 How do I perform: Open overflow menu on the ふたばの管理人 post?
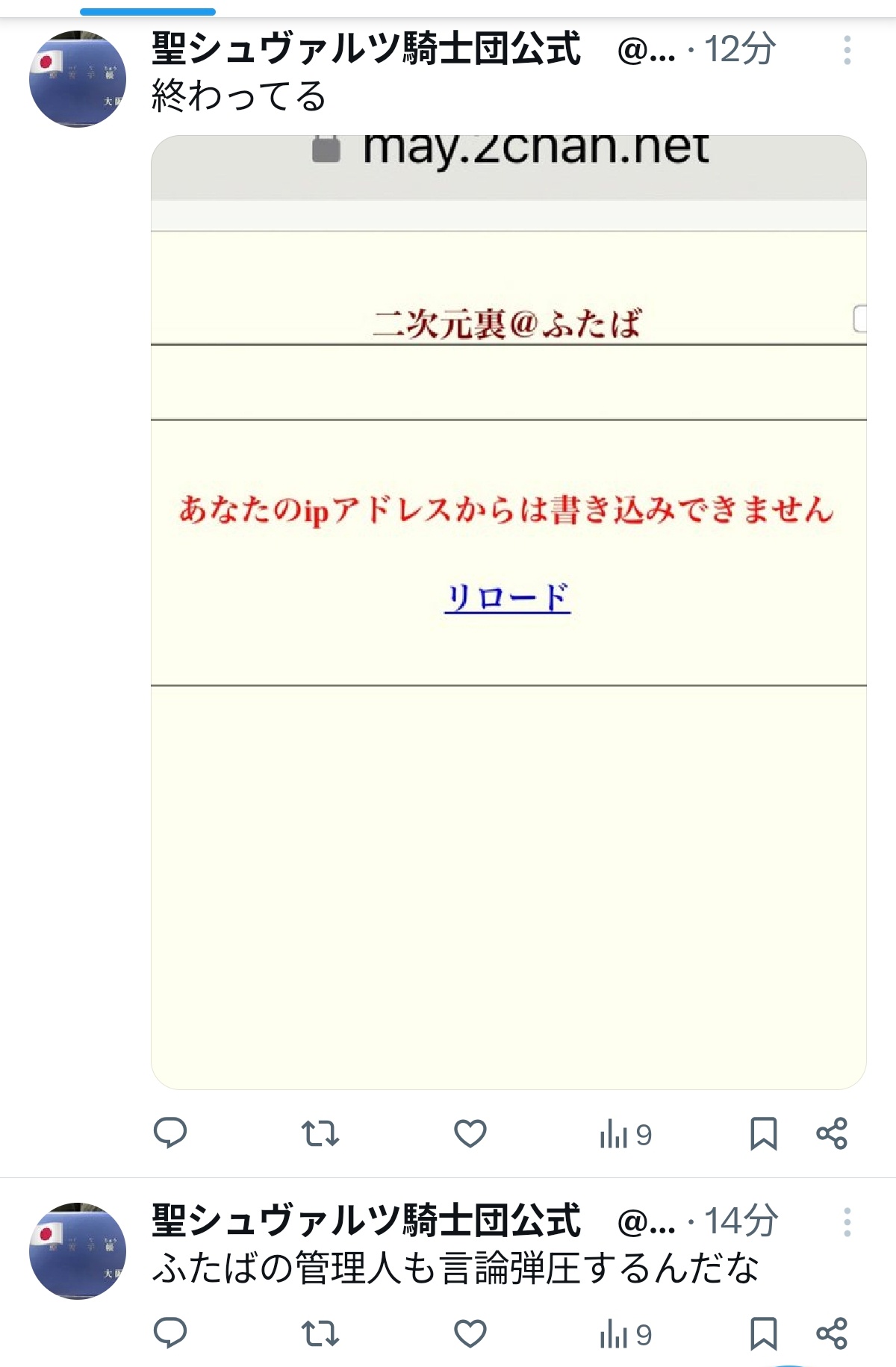coord(847,1222)
